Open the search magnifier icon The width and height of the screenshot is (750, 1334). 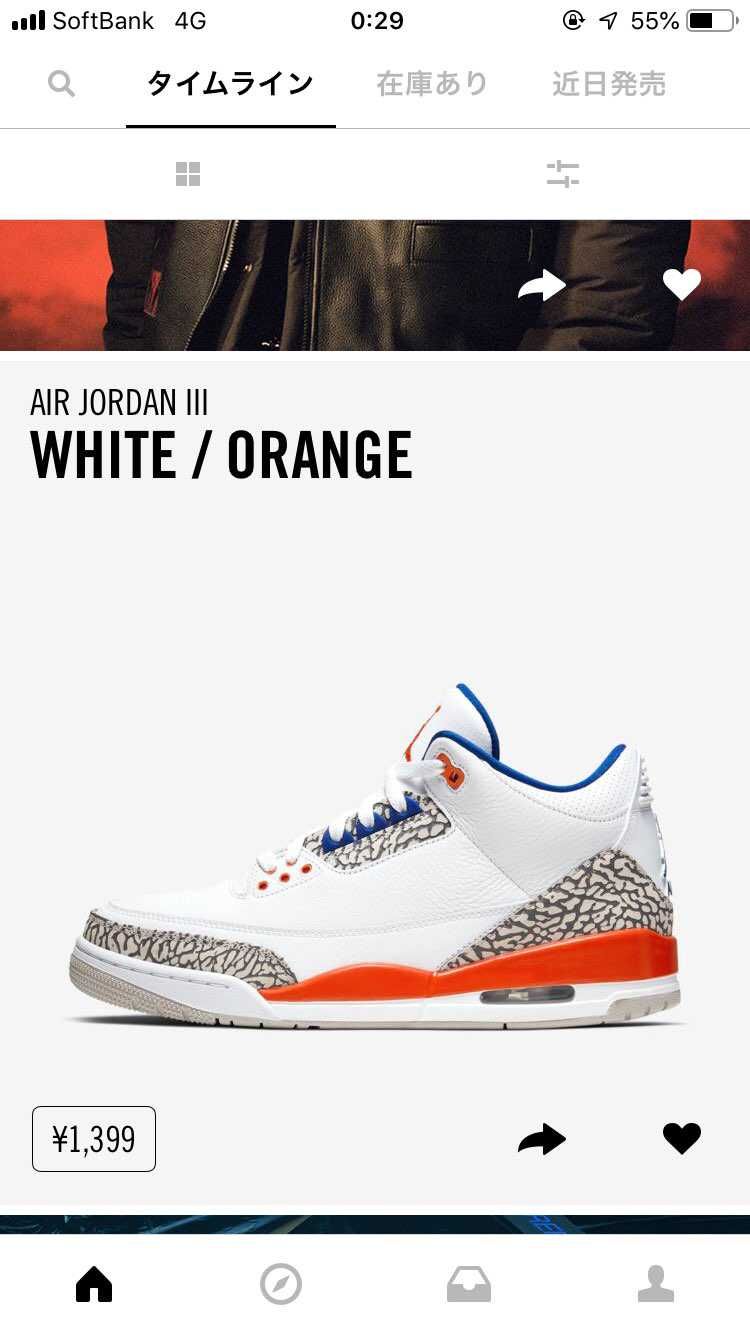point(61,84)
